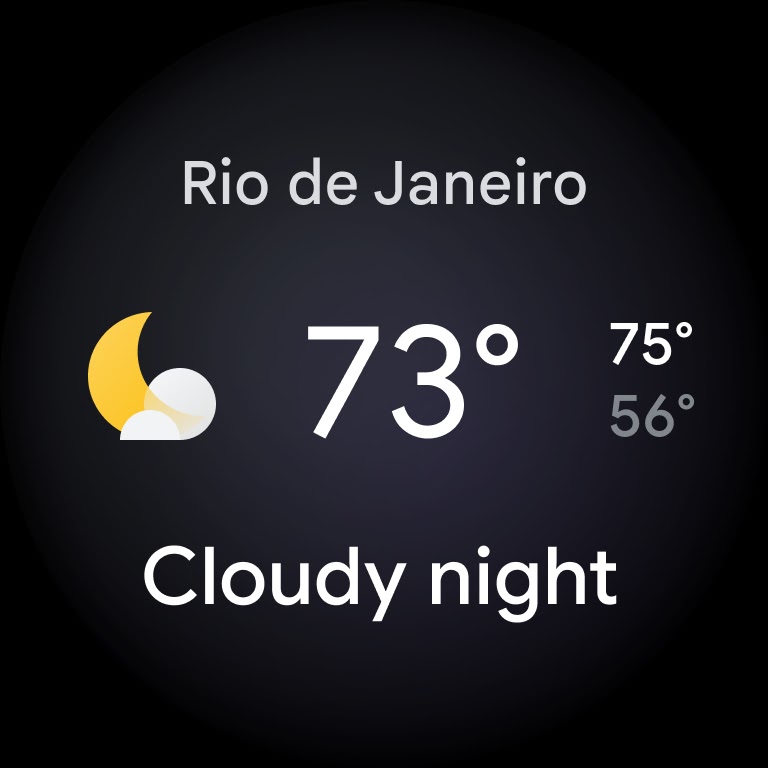The image size is (768, 768).
Task: Open the Rio de Janeiro weather tile
Action: coord(384,384)
